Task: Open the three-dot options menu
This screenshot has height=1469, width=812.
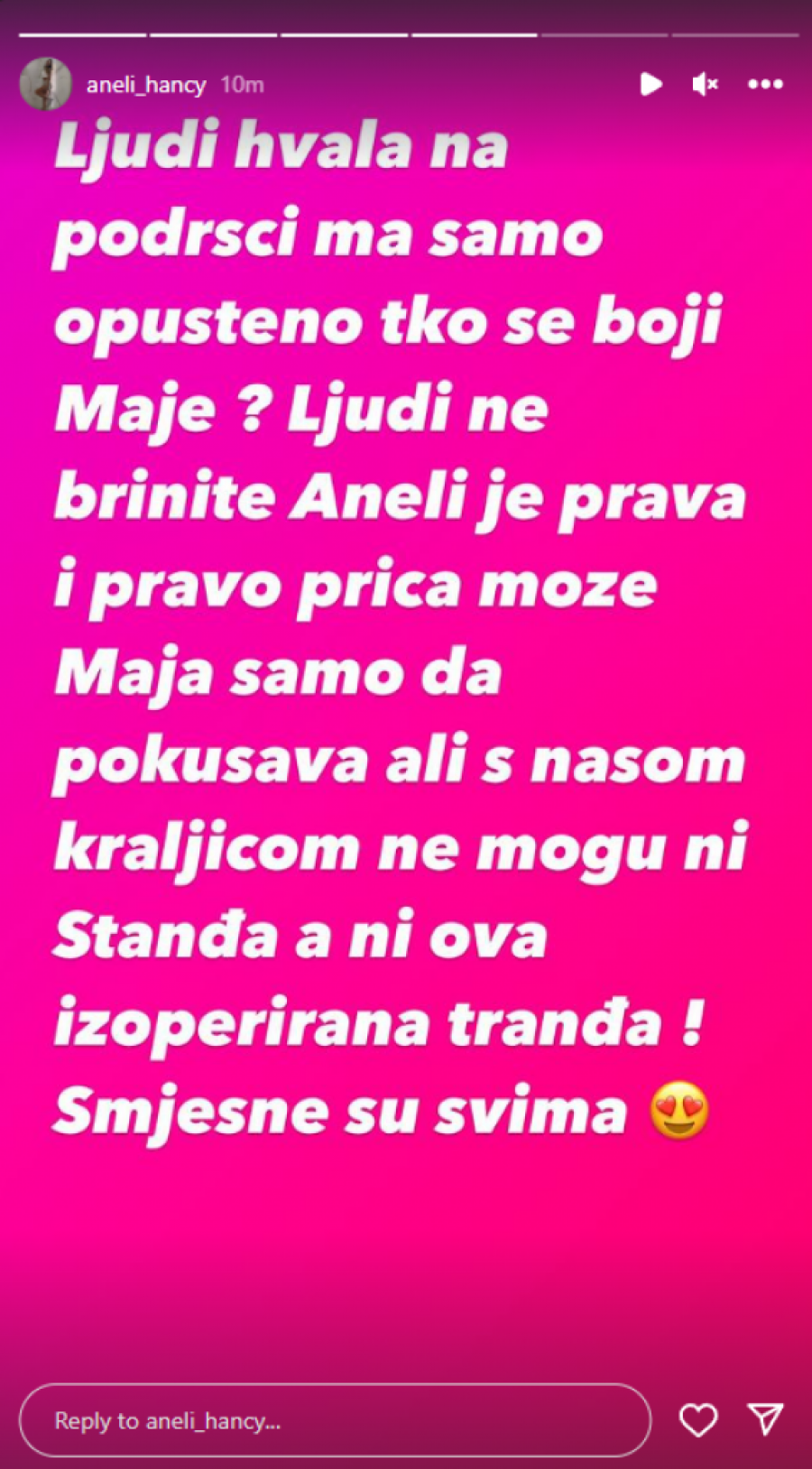Action: [765, 84]
